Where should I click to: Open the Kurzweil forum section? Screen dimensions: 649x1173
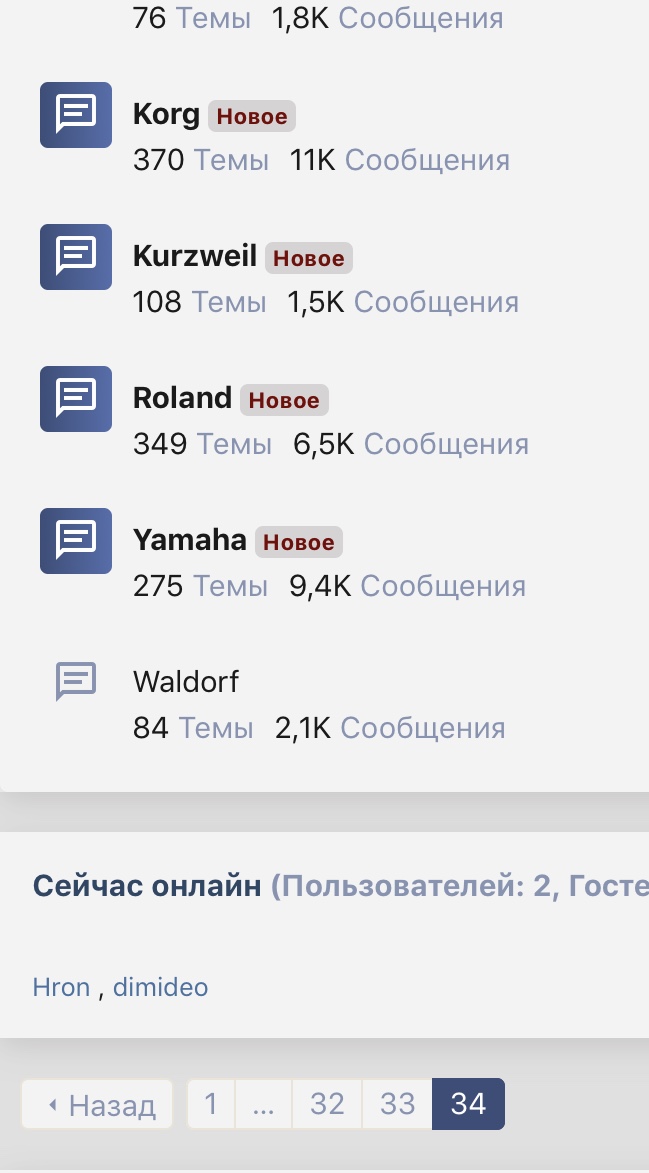point(194,256)
